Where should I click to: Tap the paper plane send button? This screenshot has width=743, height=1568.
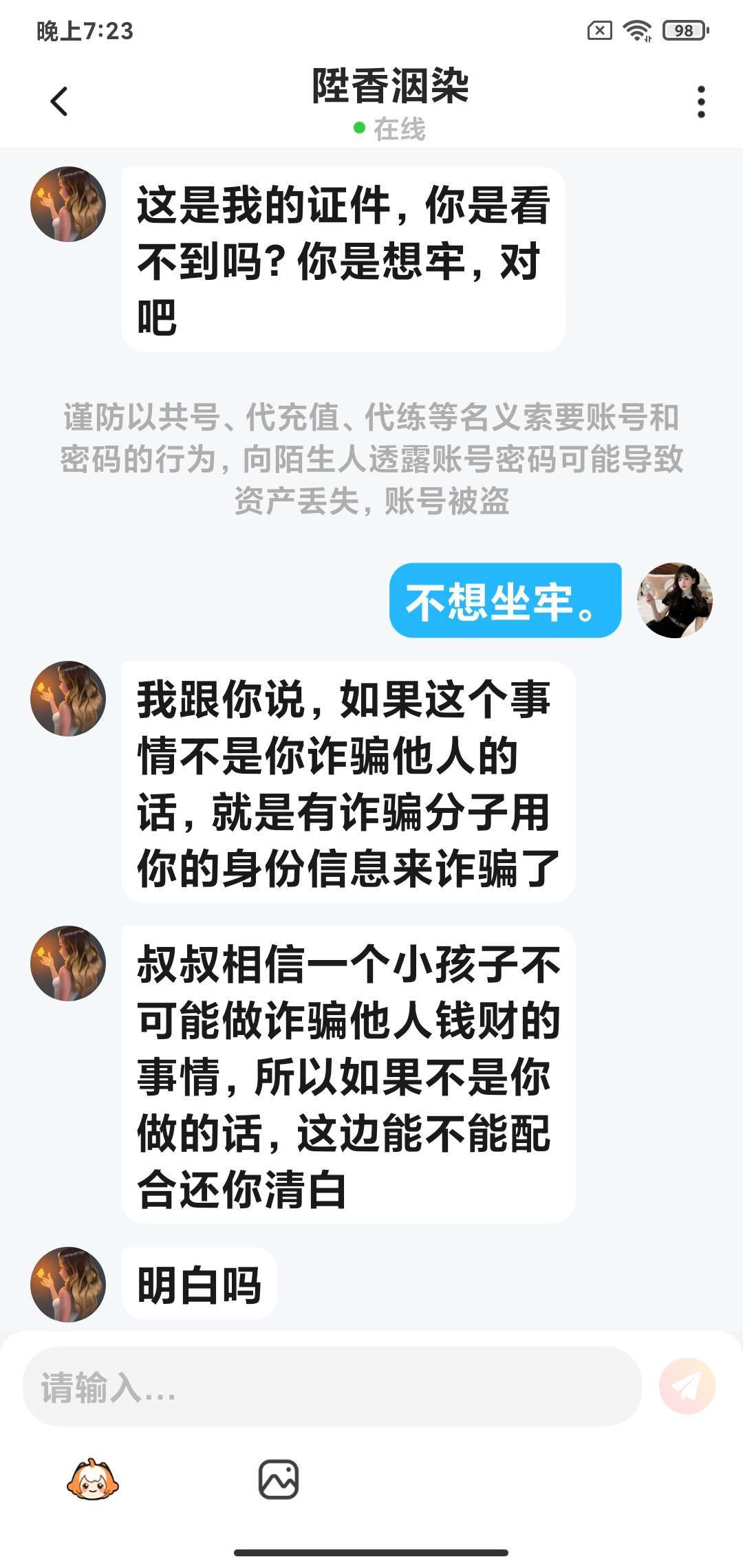687,1386
